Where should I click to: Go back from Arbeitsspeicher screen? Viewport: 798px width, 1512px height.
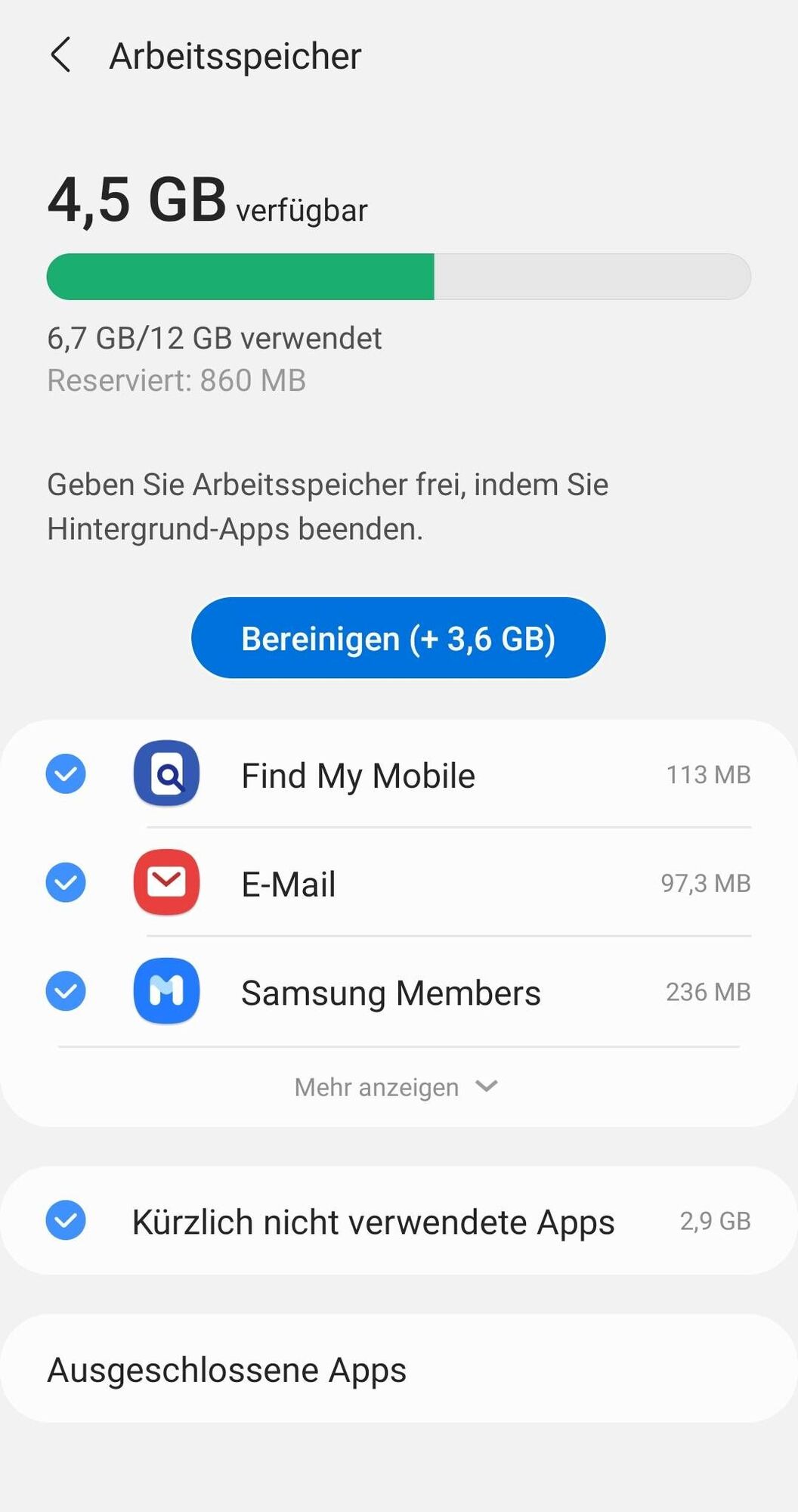[x=60, y=55]
